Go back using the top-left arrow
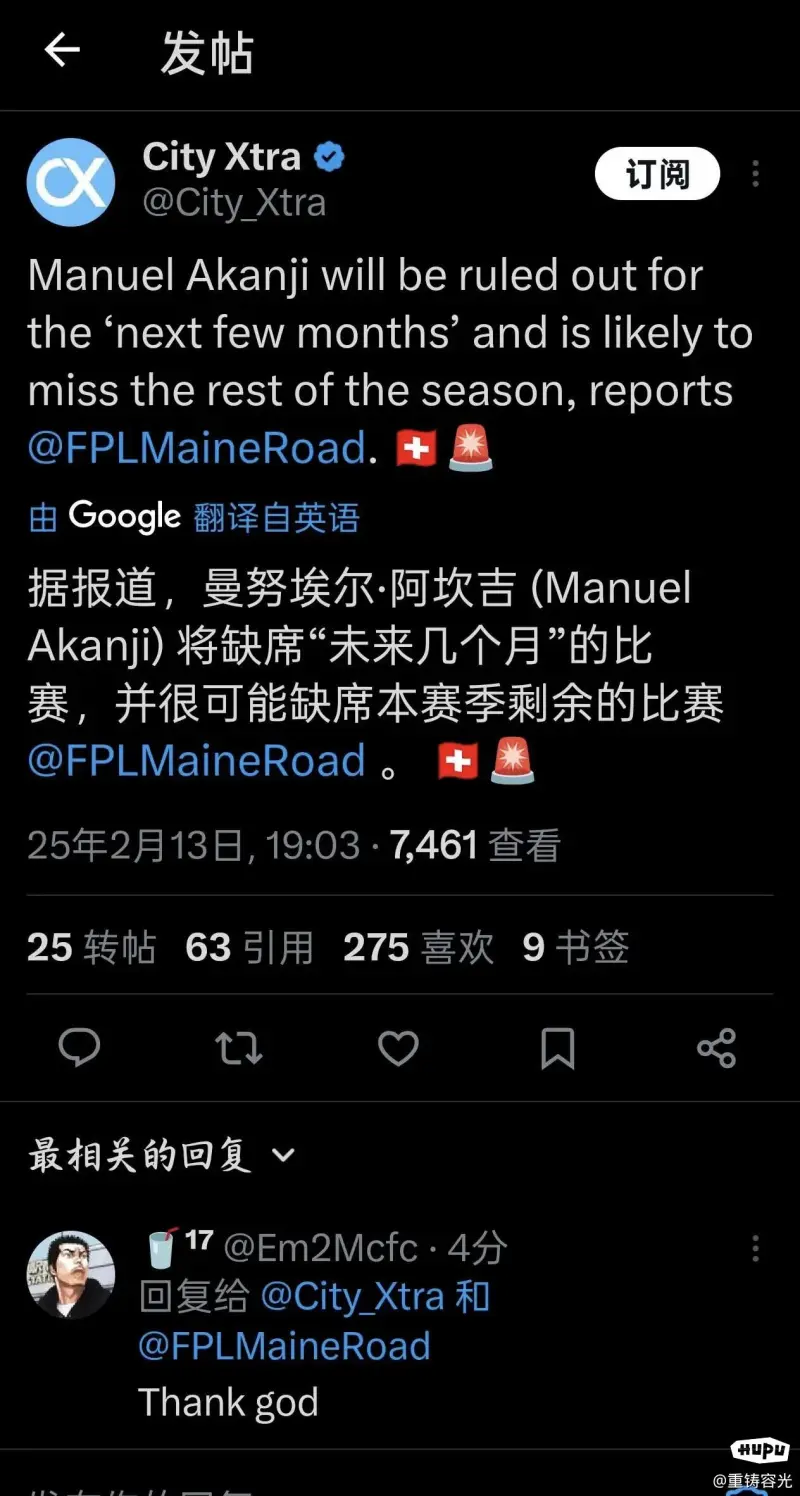The width and height of the screenshot is (800, 1496). [x=62, y=50]
